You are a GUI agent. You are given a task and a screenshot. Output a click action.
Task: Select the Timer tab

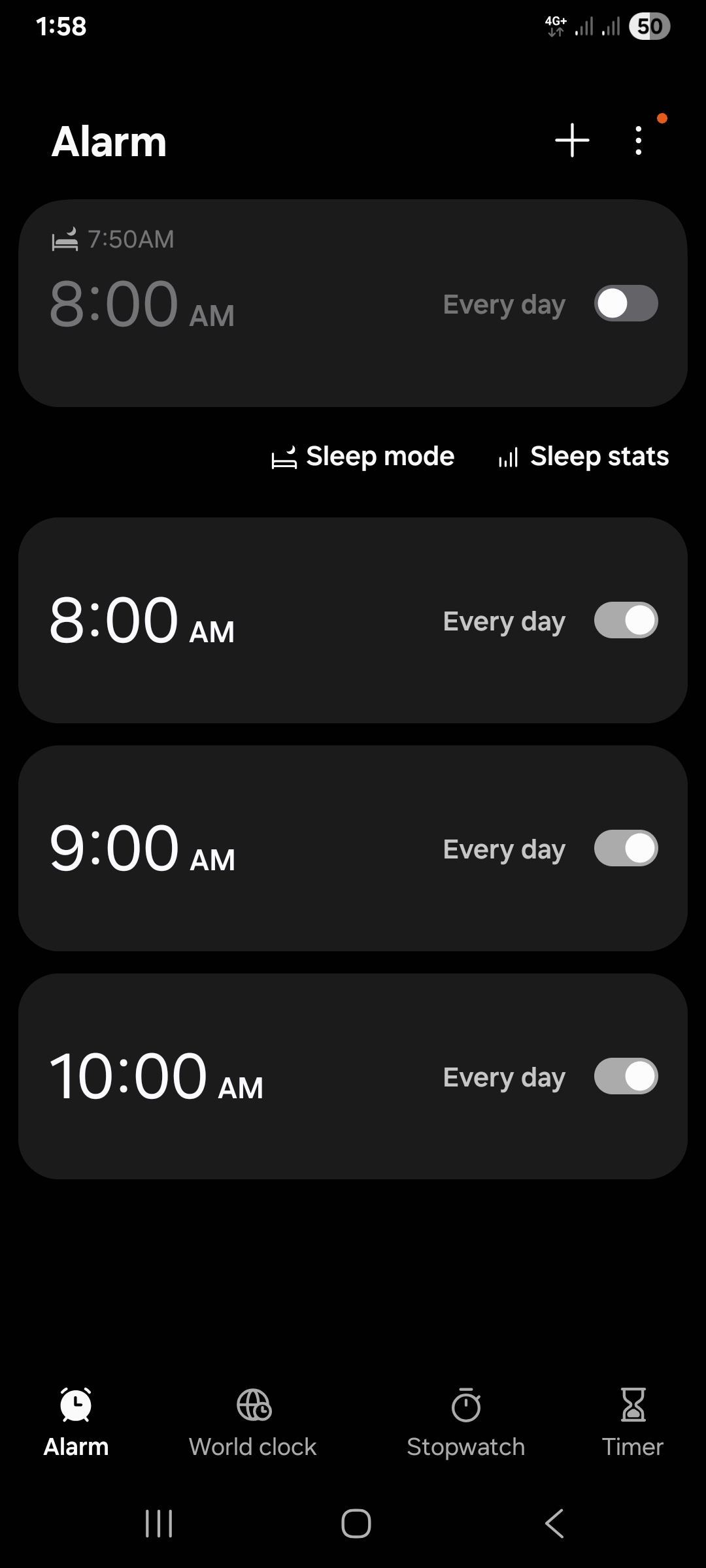point(633,1422)
